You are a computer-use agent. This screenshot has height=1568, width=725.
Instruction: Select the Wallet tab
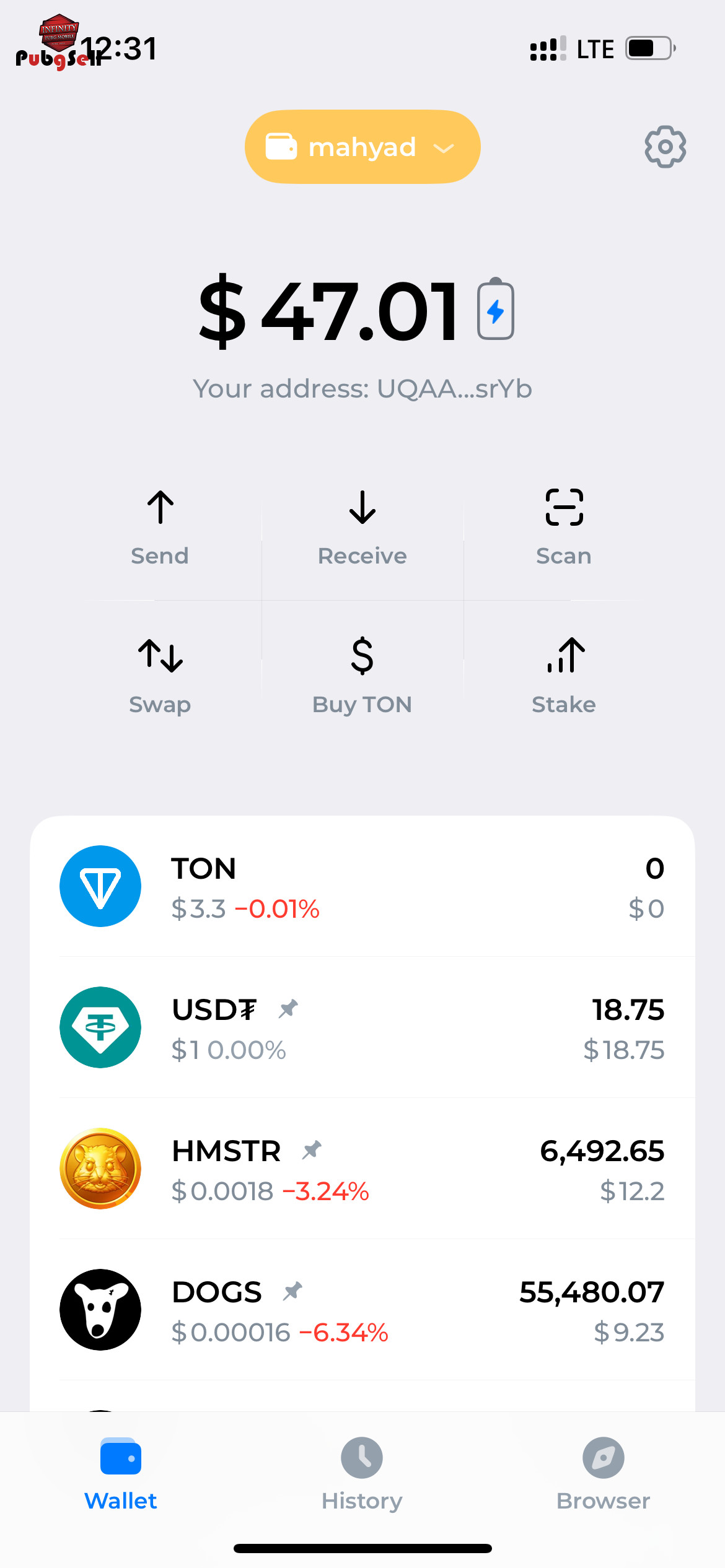121,1474
